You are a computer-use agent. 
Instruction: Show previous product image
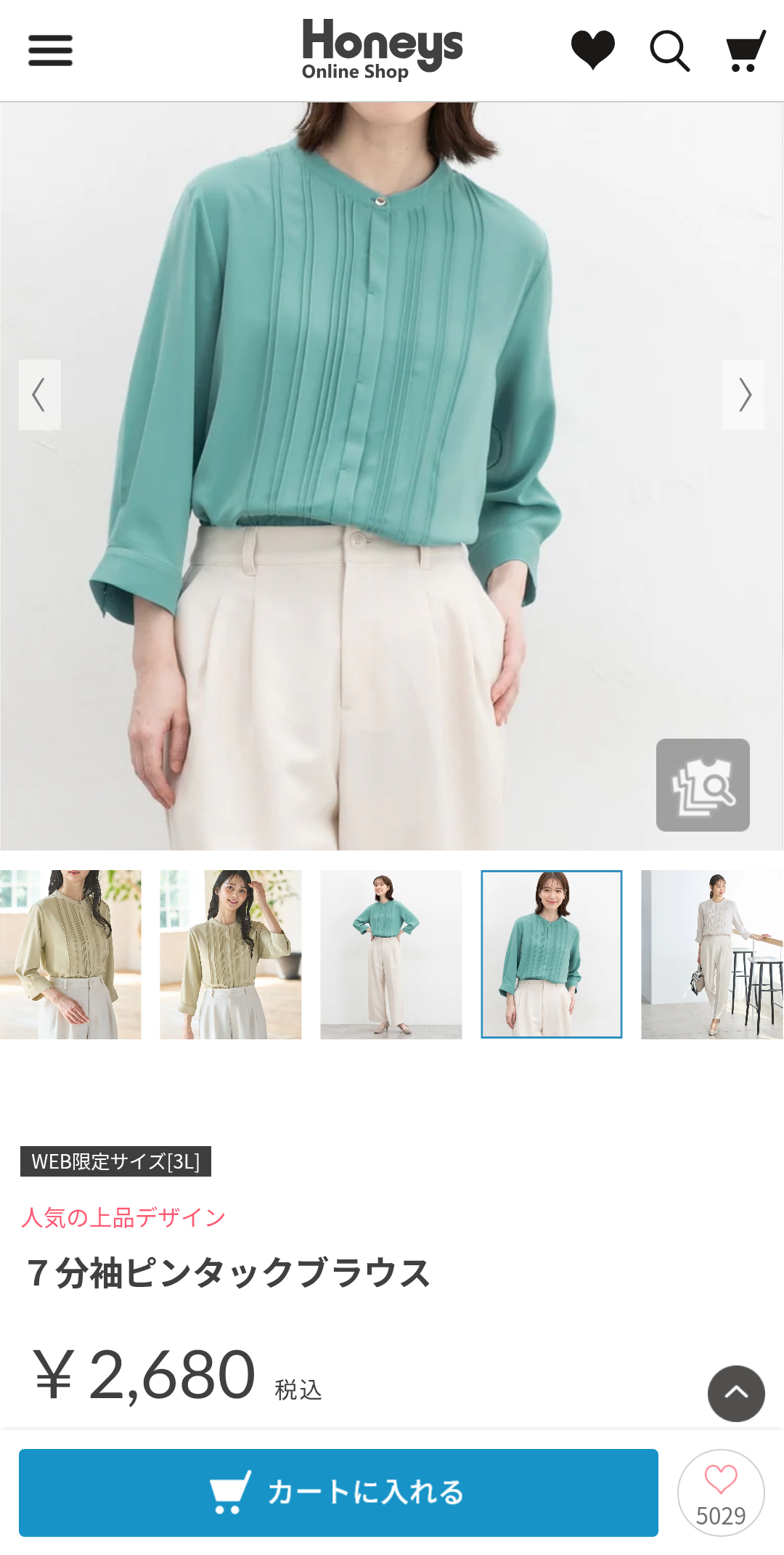[40, 394]
